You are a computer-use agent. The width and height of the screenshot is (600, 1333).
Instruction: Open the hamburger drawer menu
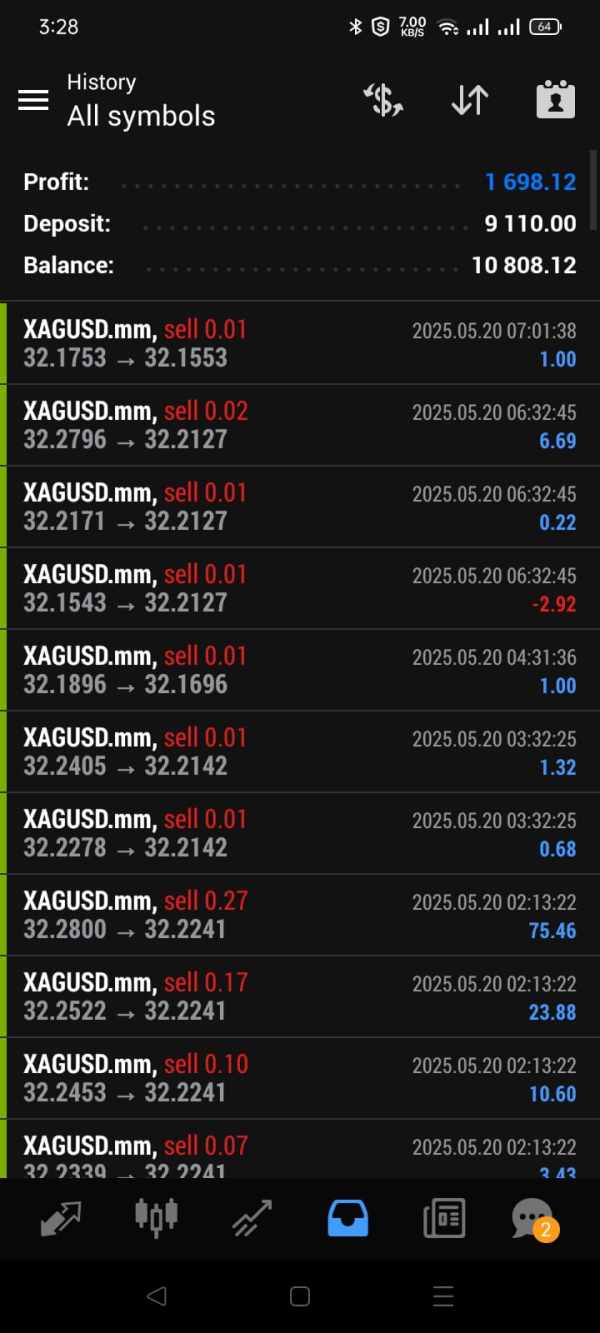coord(33,100)
